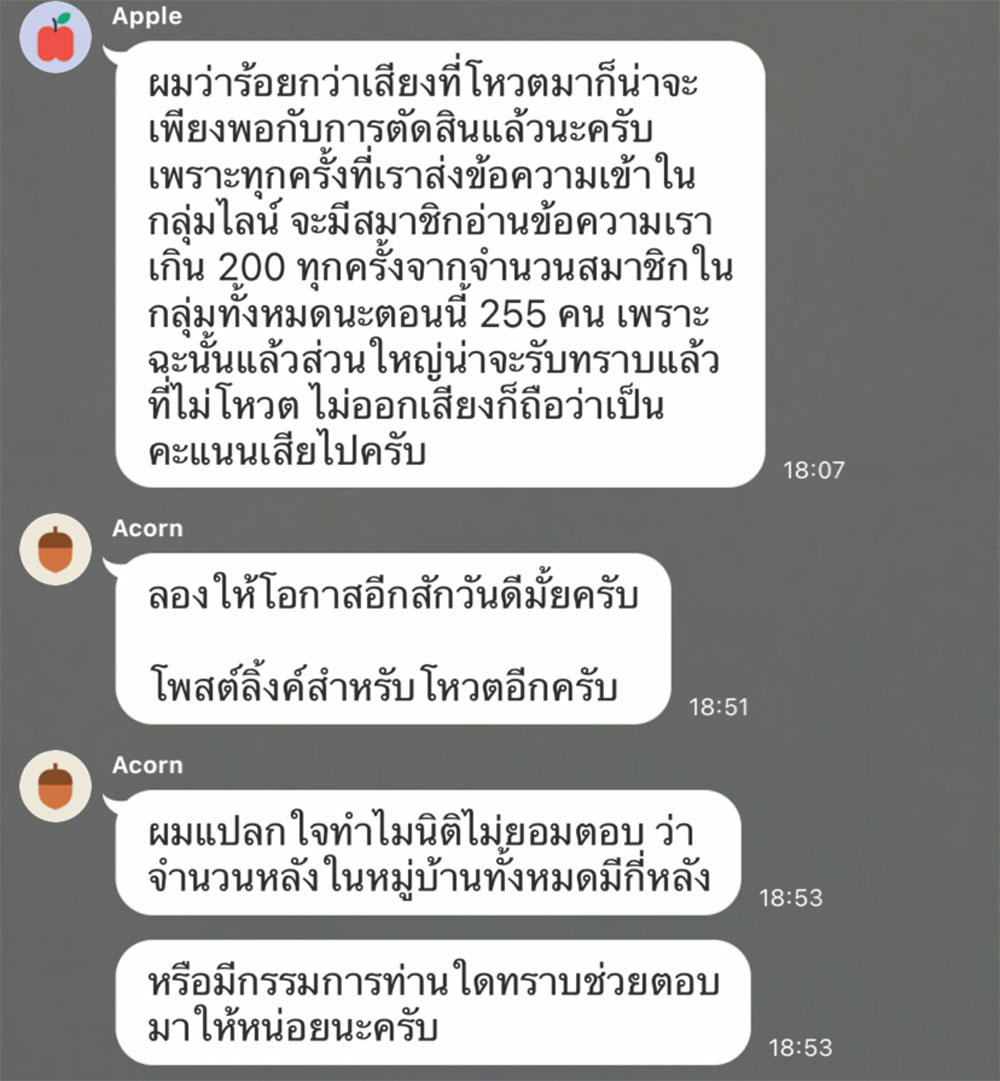
Task: Open Apple's profile picture
Action: pos(56,39)
